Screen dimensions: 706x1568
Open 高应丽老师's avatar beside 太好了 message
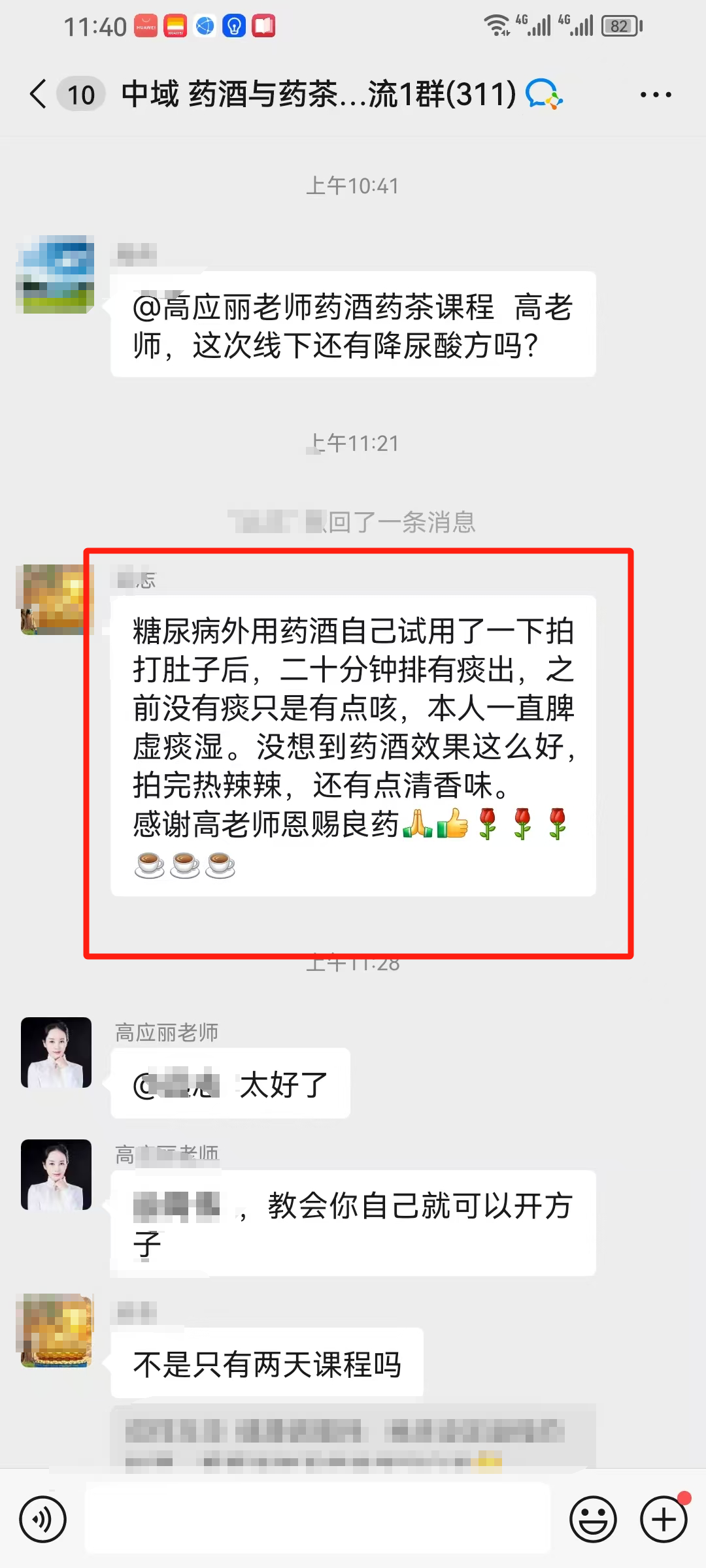(x=56, y=1053)
